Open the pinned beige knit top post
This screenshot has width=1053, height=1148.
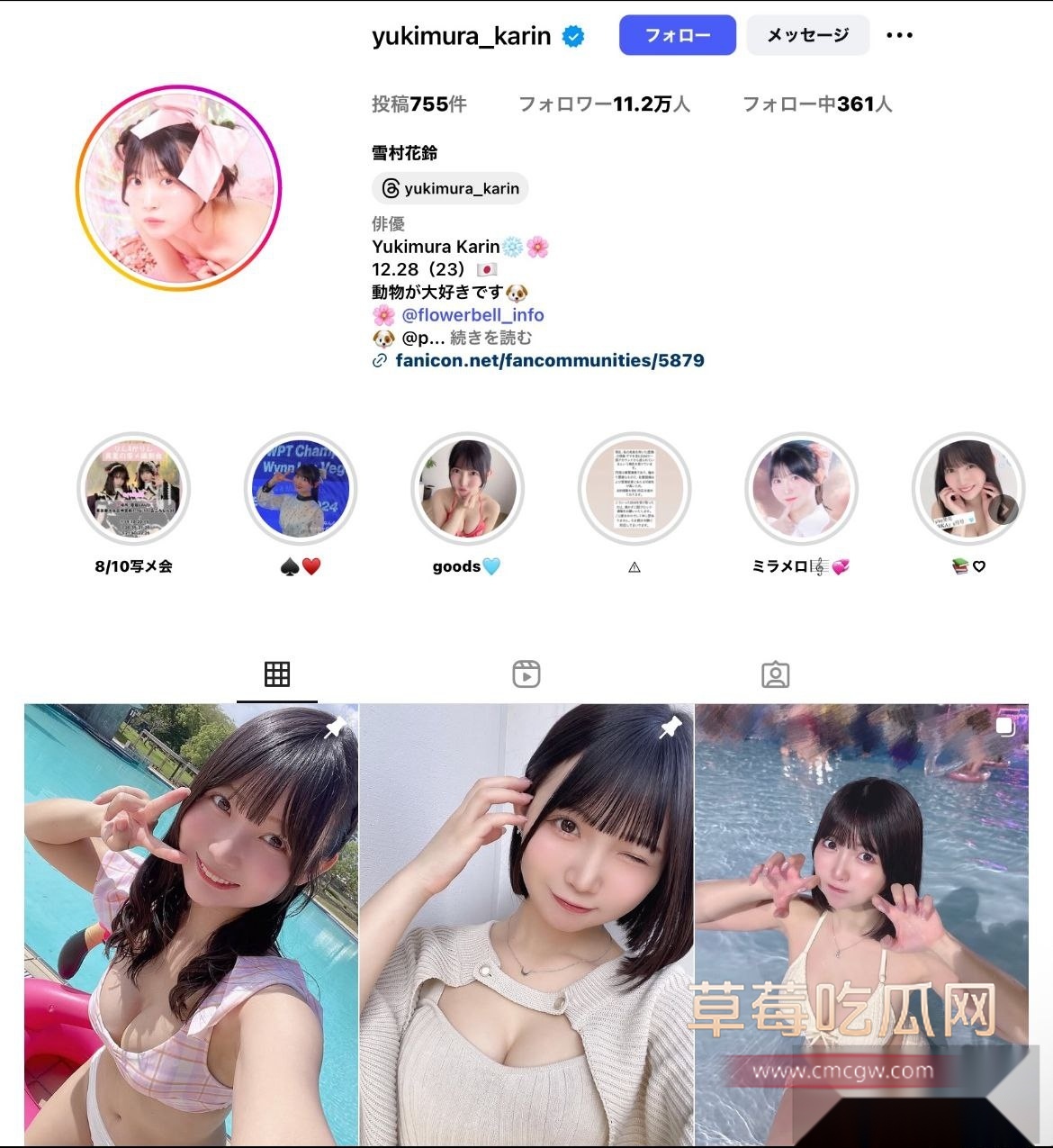pos(526,923)
